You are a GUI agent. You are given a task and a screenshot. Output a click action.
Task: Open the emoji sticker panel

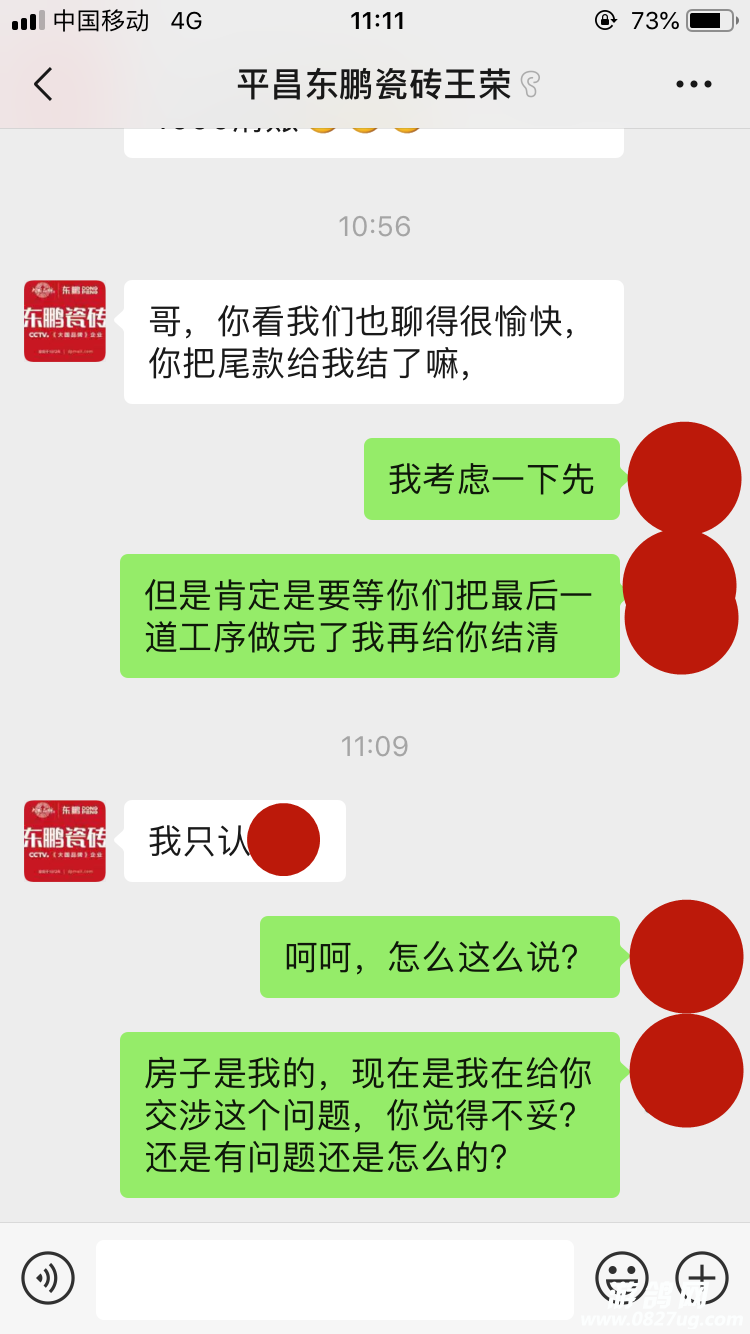tap(621, 1277)
